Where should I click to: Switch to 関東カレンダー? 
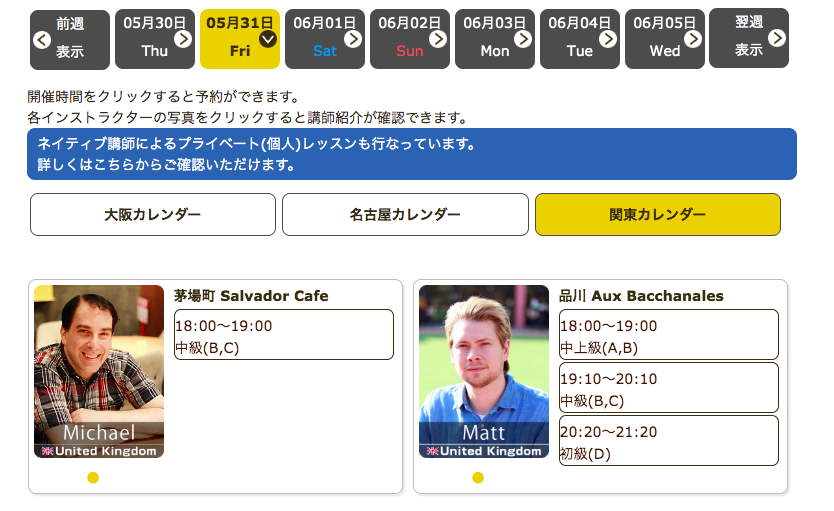657,215
